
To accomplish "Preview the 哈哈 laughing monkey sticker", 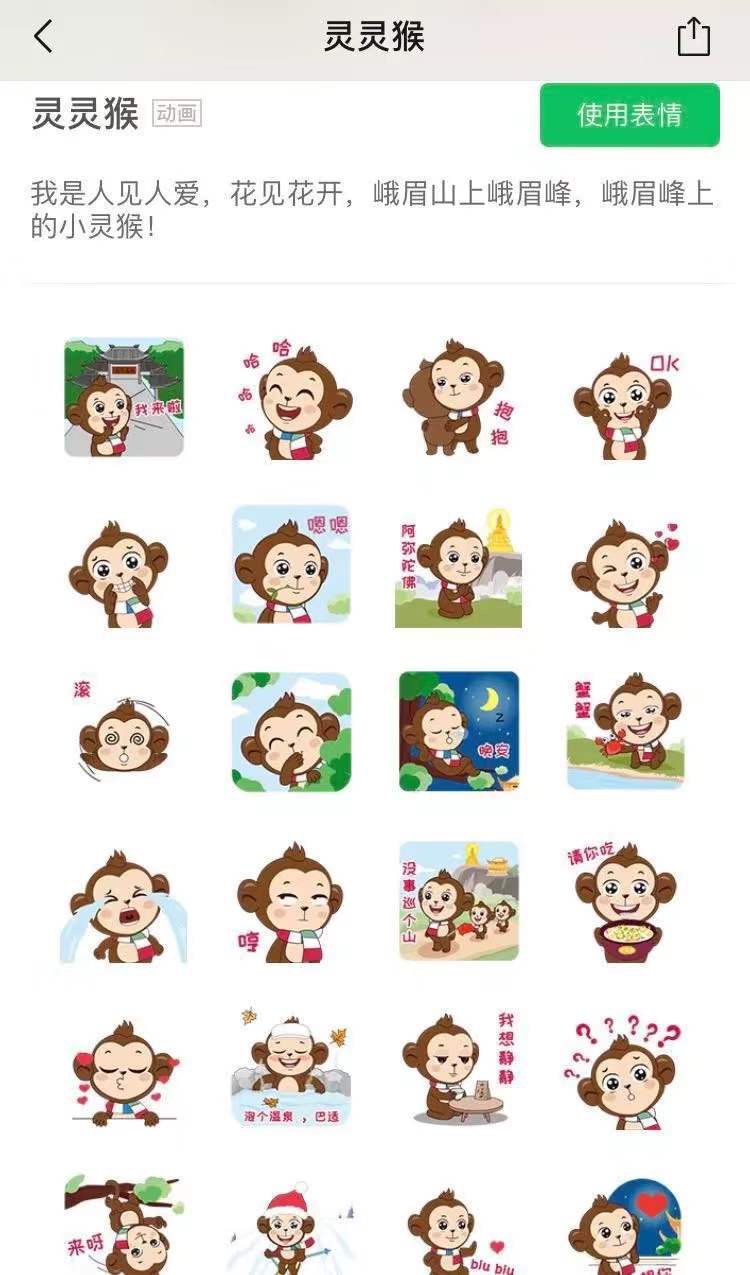I will pyautogui.click(x=291, y=398).
